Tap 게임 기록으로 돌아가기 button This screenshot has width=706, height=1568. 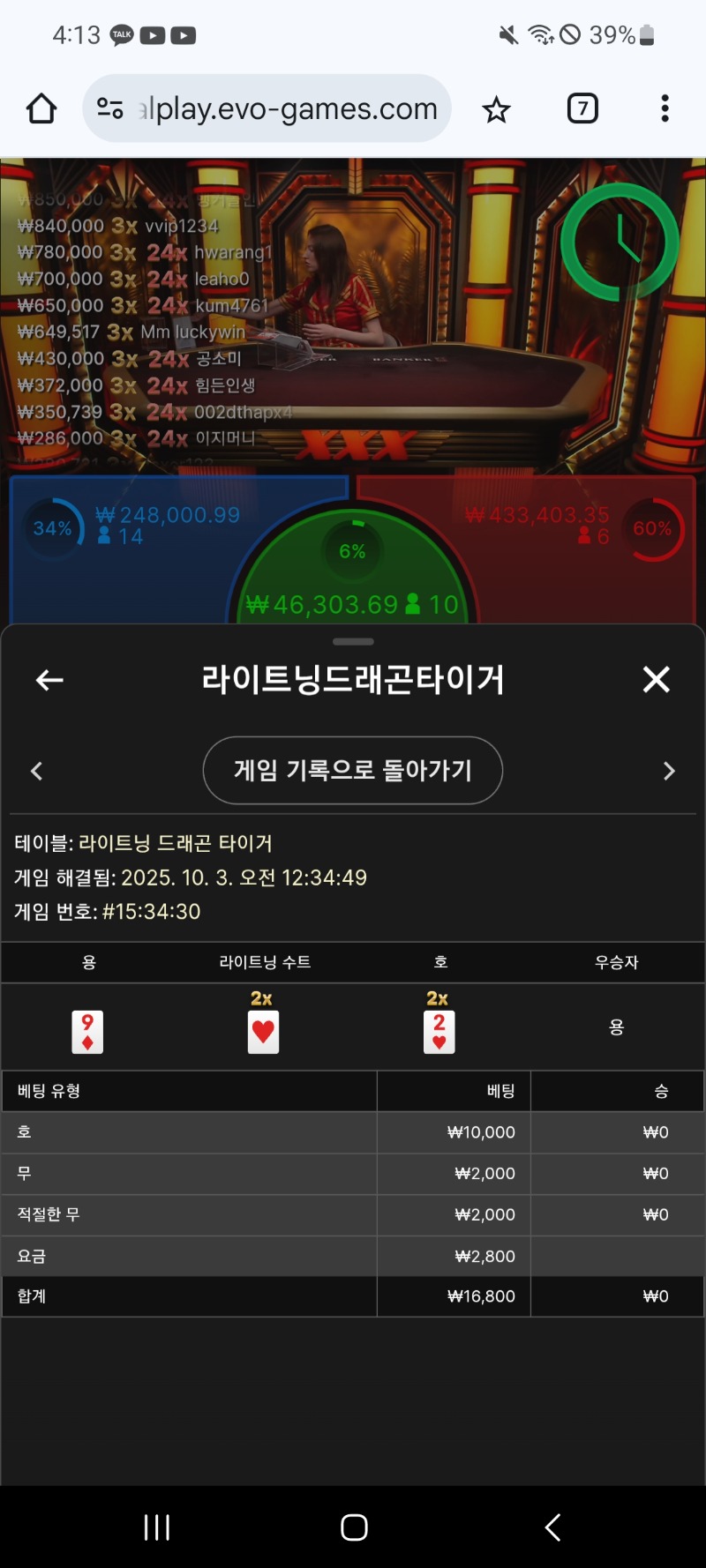click(353, 771)
